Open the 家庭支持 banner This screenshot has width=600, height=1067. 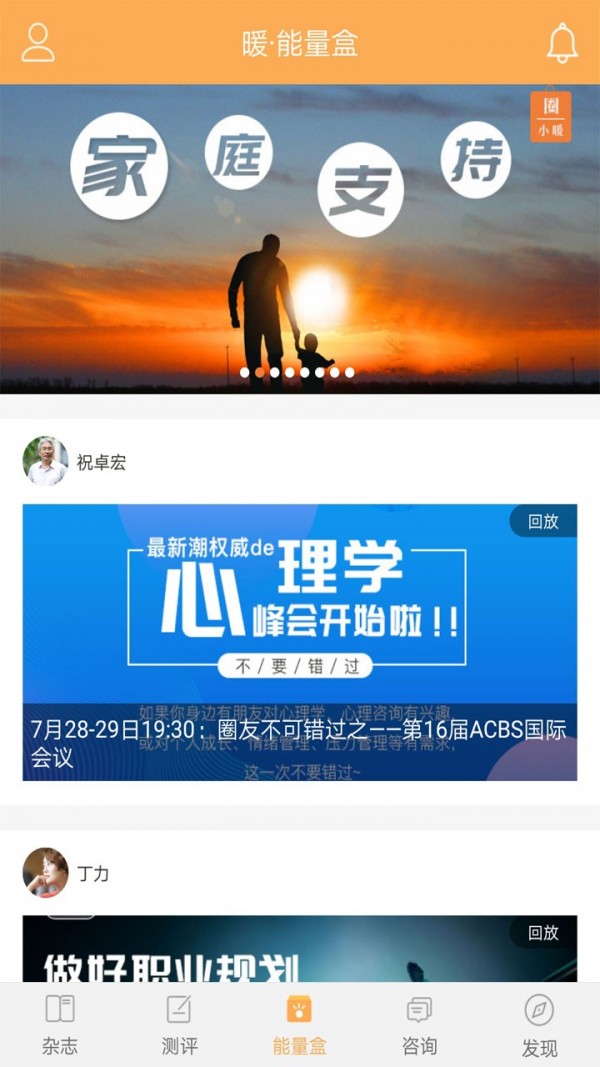pyautogui.click(x=300, y=240)
